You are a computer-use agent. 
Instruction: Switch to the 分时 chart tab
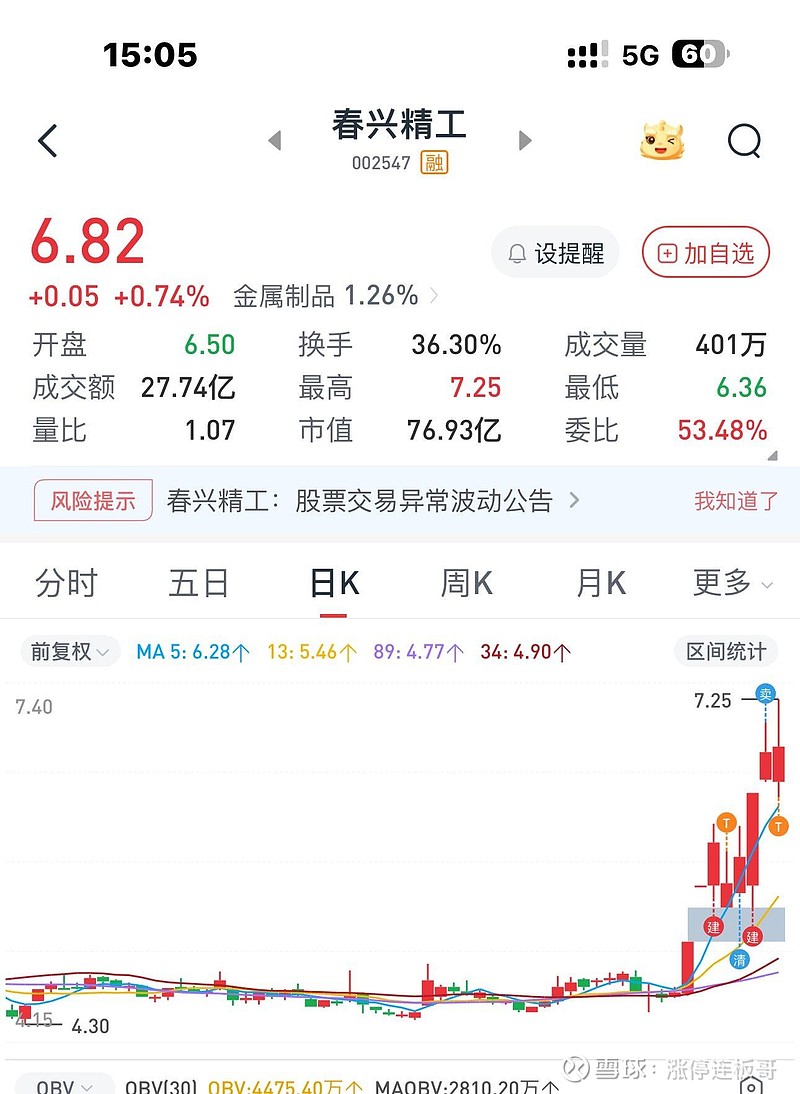66,583
